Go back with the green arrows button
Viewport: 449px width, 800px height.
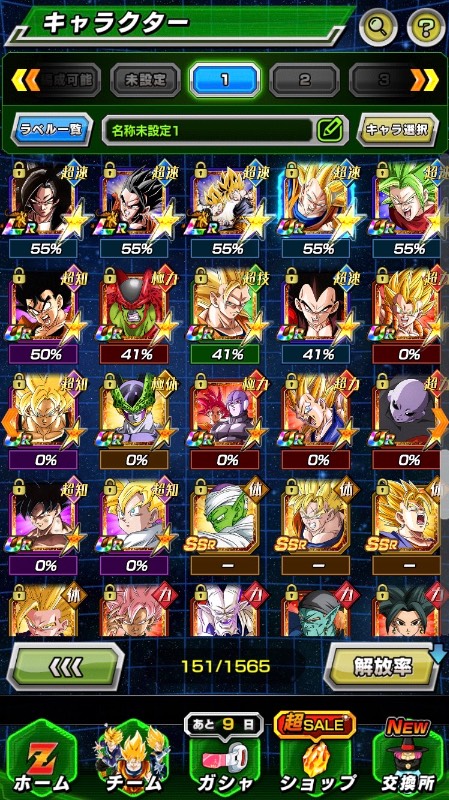pyautogui.click(x=66, y=666)
